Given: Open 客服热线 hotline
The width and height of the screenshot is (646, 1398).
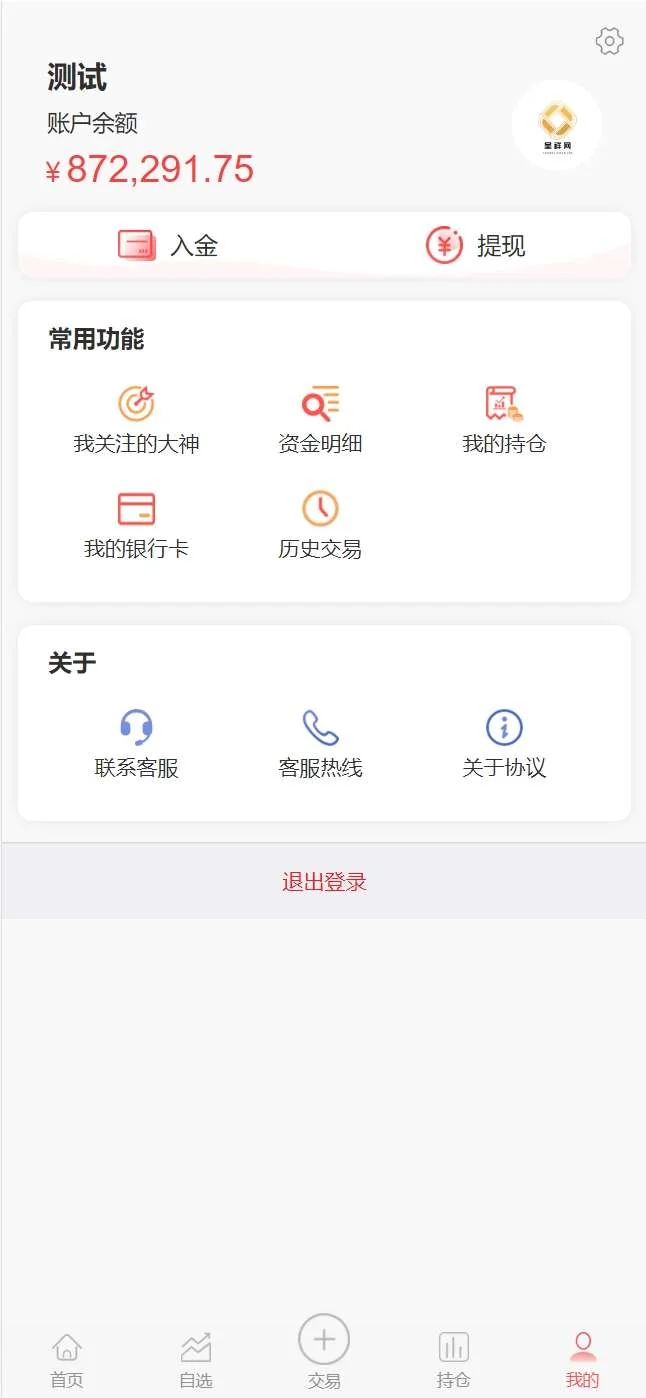Looking at the screenshot, I should tap(320, 744).
